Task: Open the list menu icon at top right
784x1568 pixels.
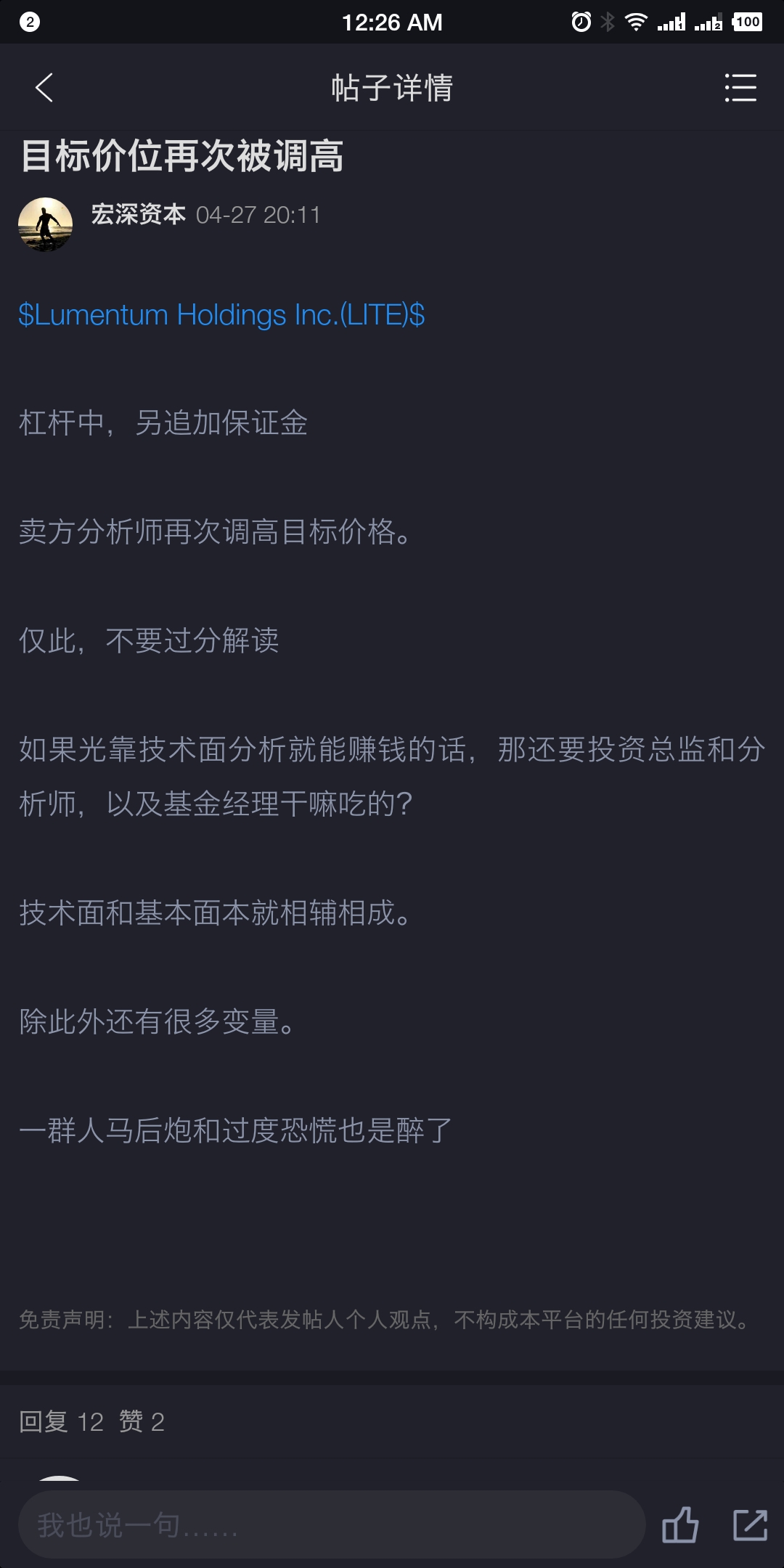Action: pyautogui.click(x=740, y=87)
